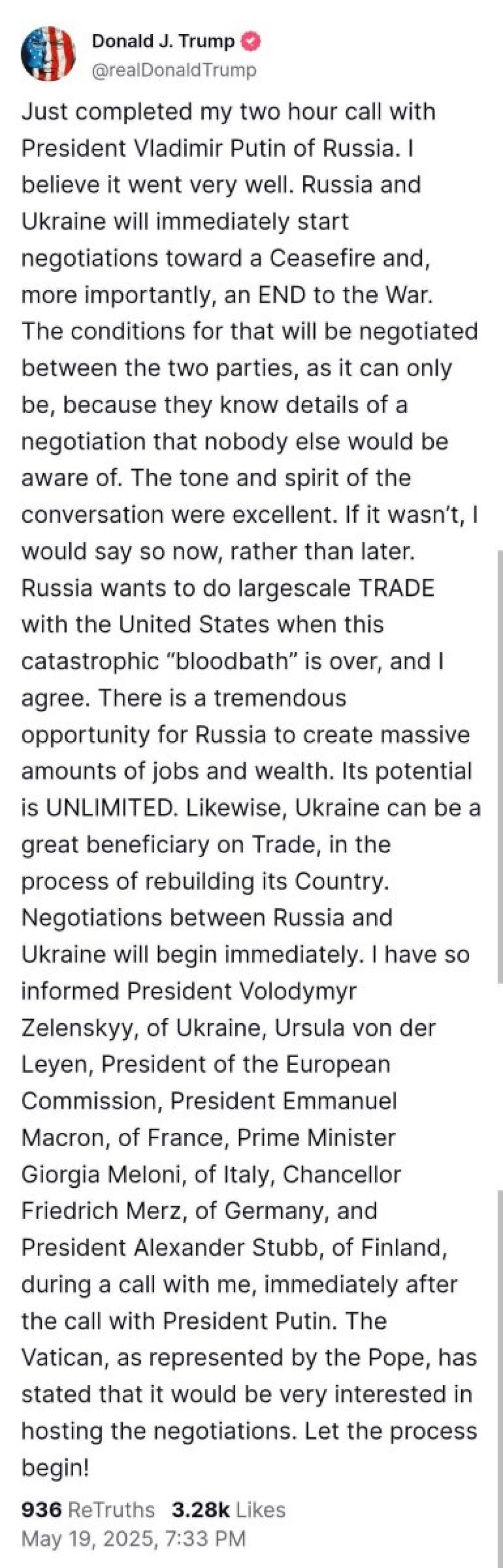The height and width of the screenshot is (1568, 503).
Task: Show who gave the 3.28k Likes
Action: (228, 1510)
